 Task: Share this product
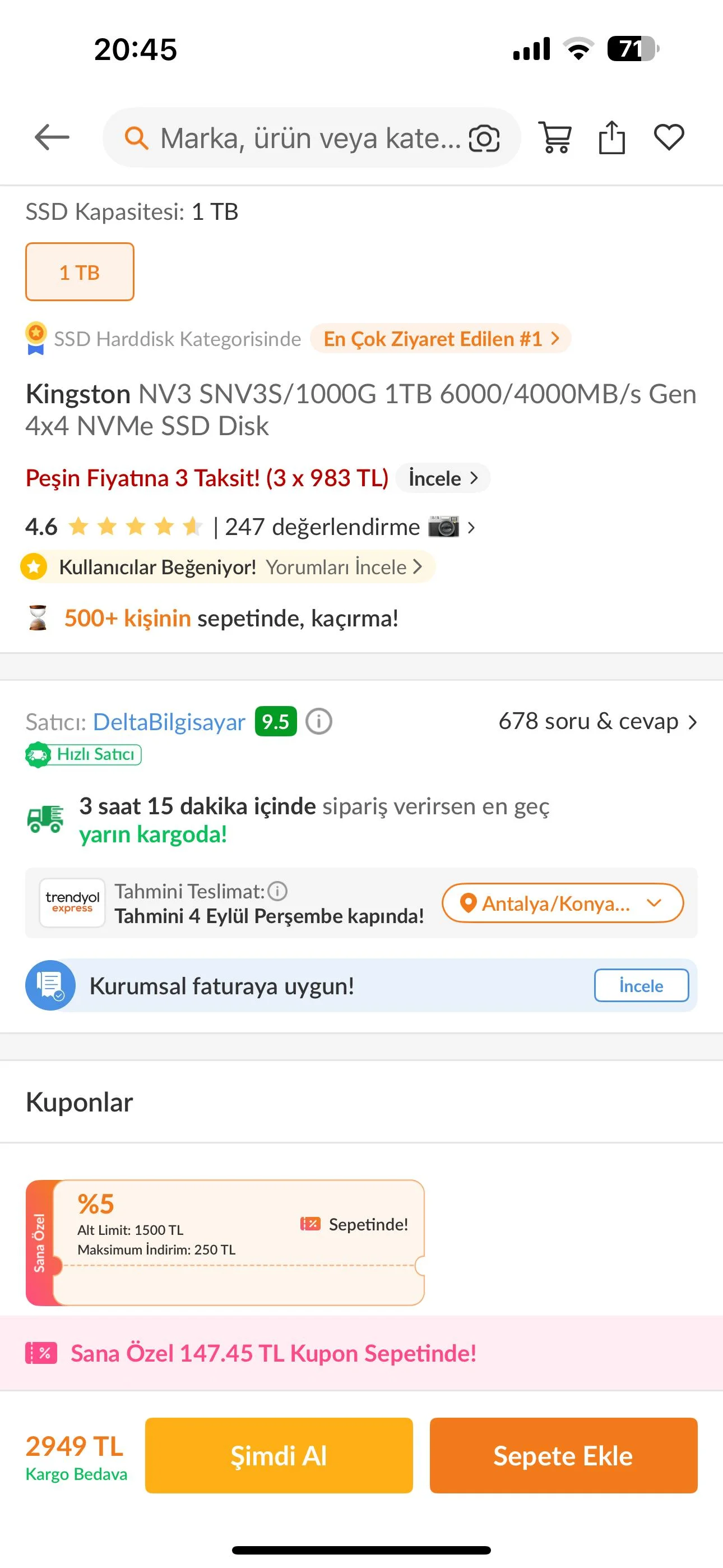[x=611, y=137]
